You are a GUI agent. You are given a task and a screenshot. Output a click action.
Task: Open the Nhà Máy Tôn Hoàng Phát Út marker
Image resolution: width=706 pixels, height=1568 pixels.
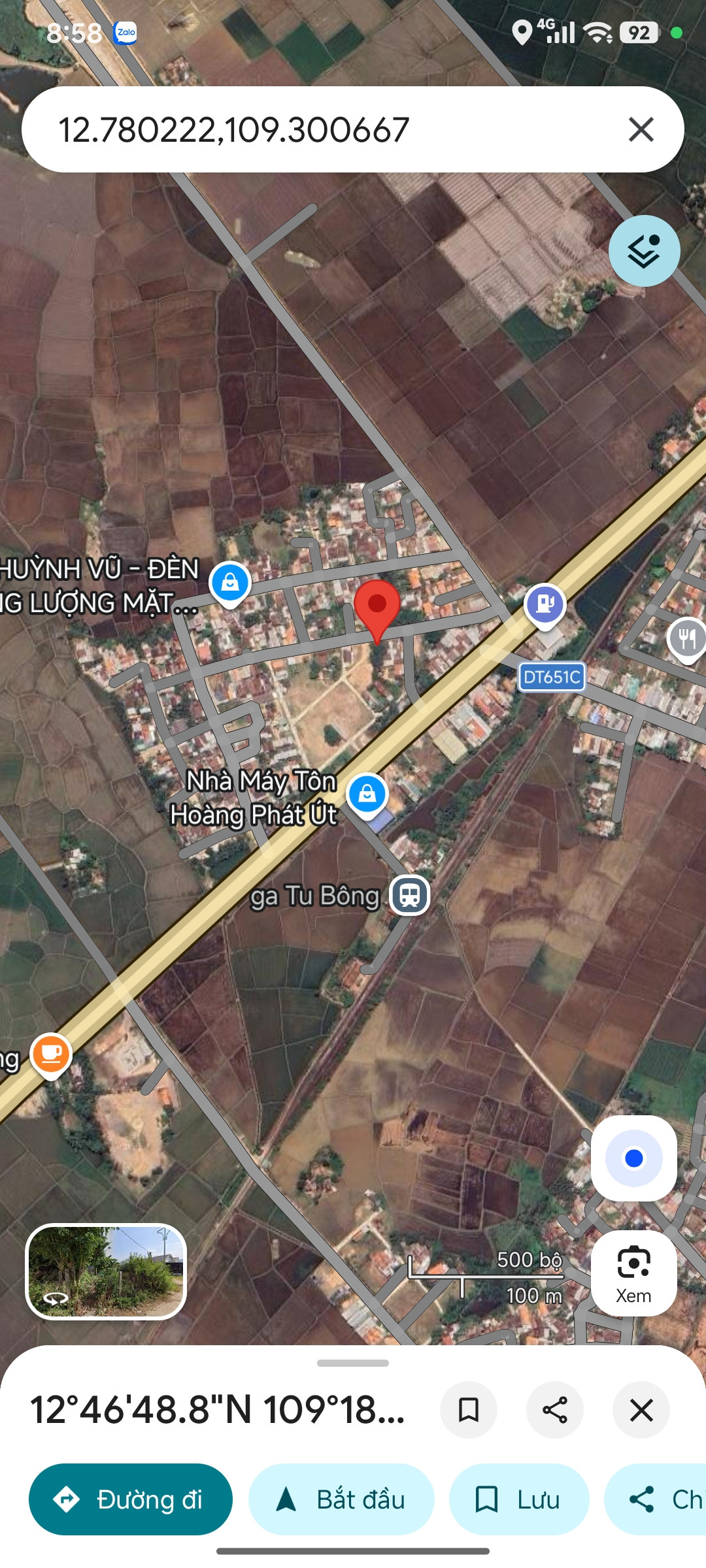[x=367, y=795]
